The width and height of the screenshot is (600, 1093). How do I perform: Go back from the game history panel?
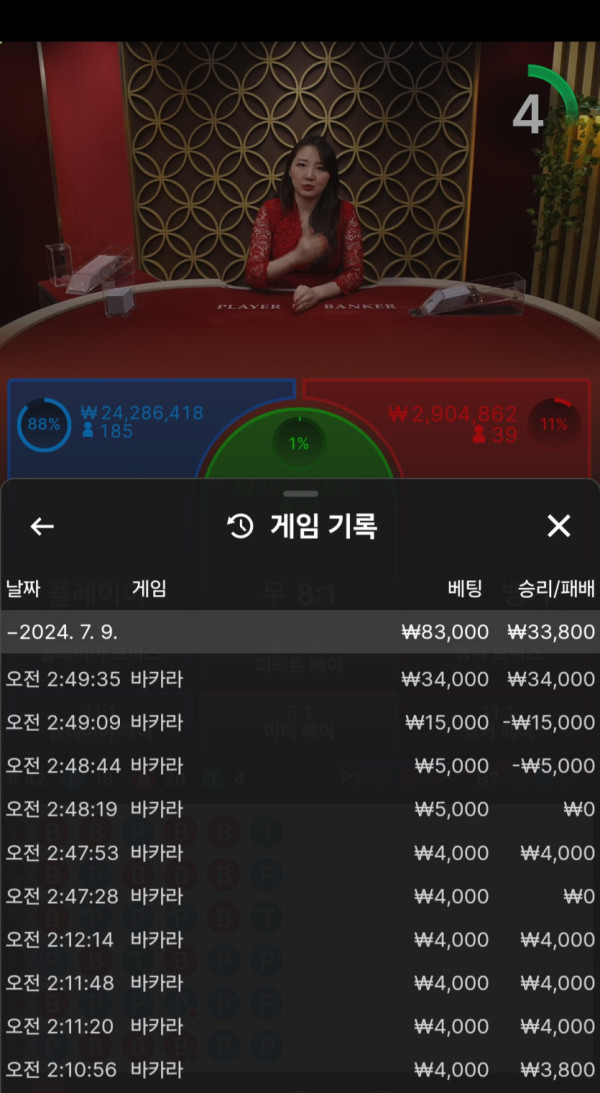tap(42, 526)
